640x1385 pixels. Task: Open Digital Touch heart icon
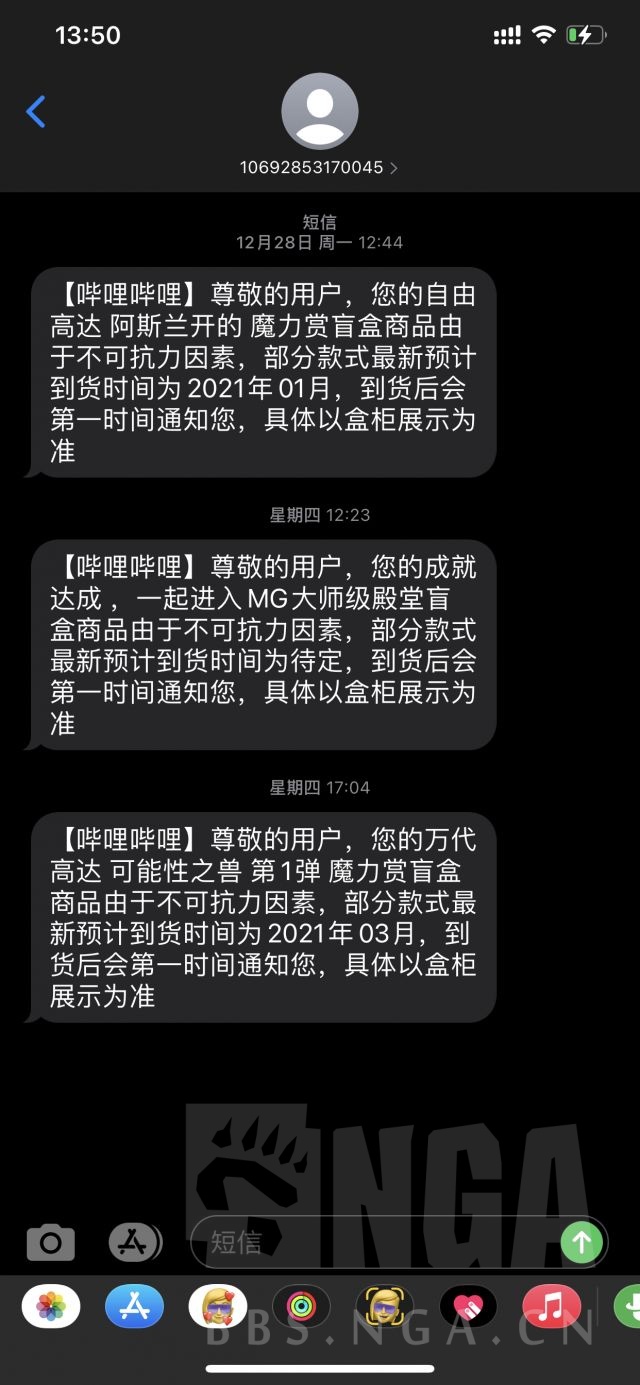point(468,1306)
